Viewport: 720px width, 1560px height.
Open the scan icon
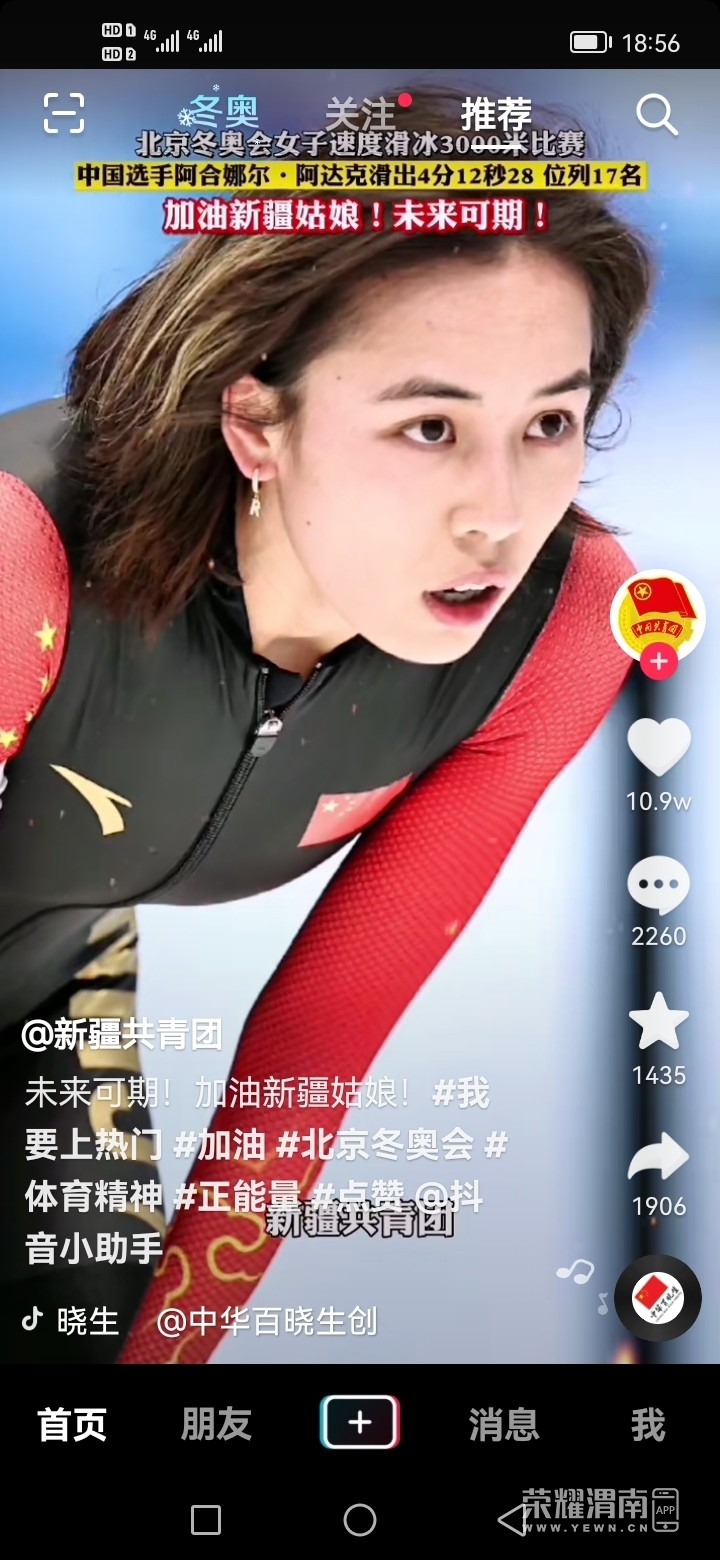tap(64, 113)
